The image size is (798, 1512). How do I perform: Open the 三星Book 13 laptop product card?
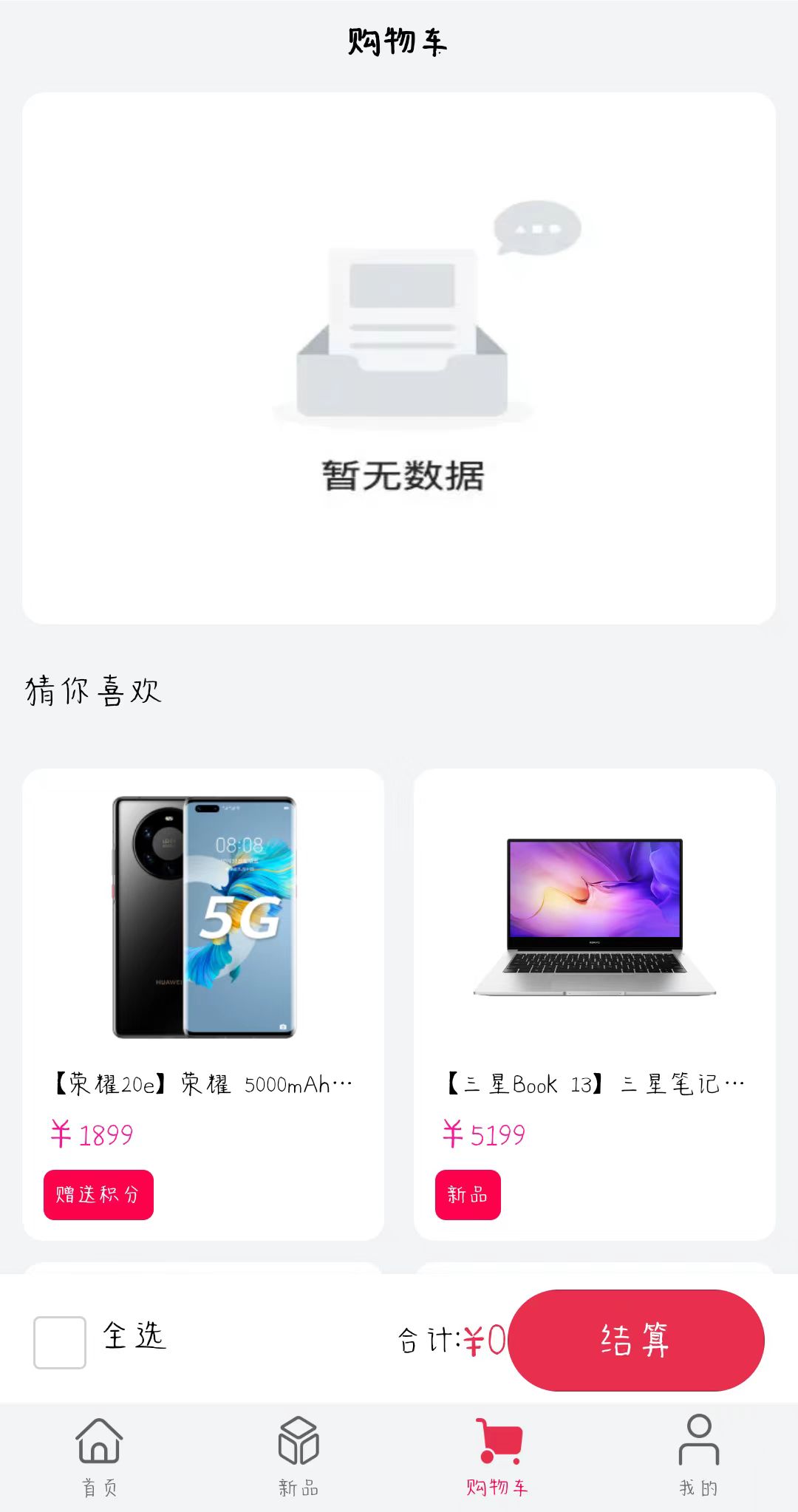594,961
